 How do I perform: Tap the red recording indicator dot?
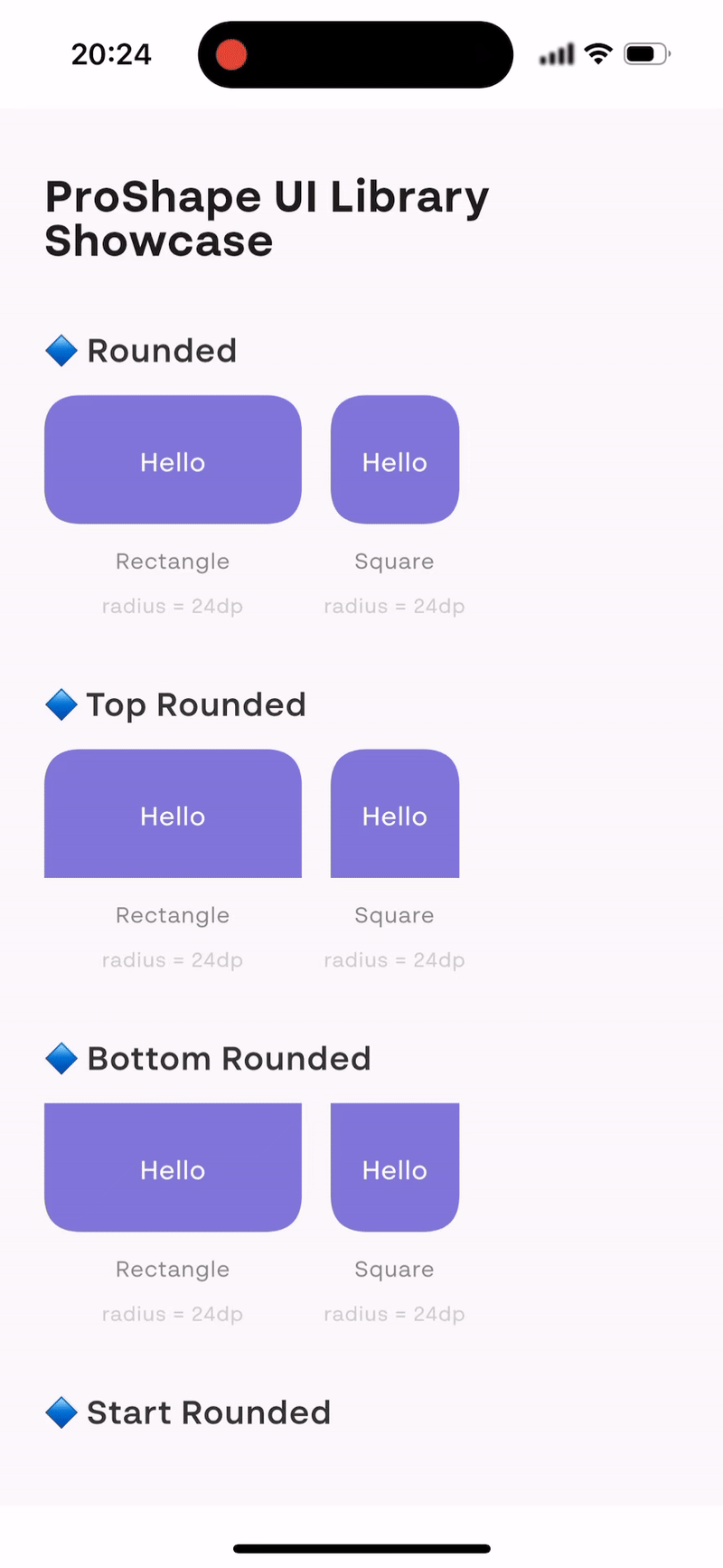pyautogui.click(x=230, y=54)
